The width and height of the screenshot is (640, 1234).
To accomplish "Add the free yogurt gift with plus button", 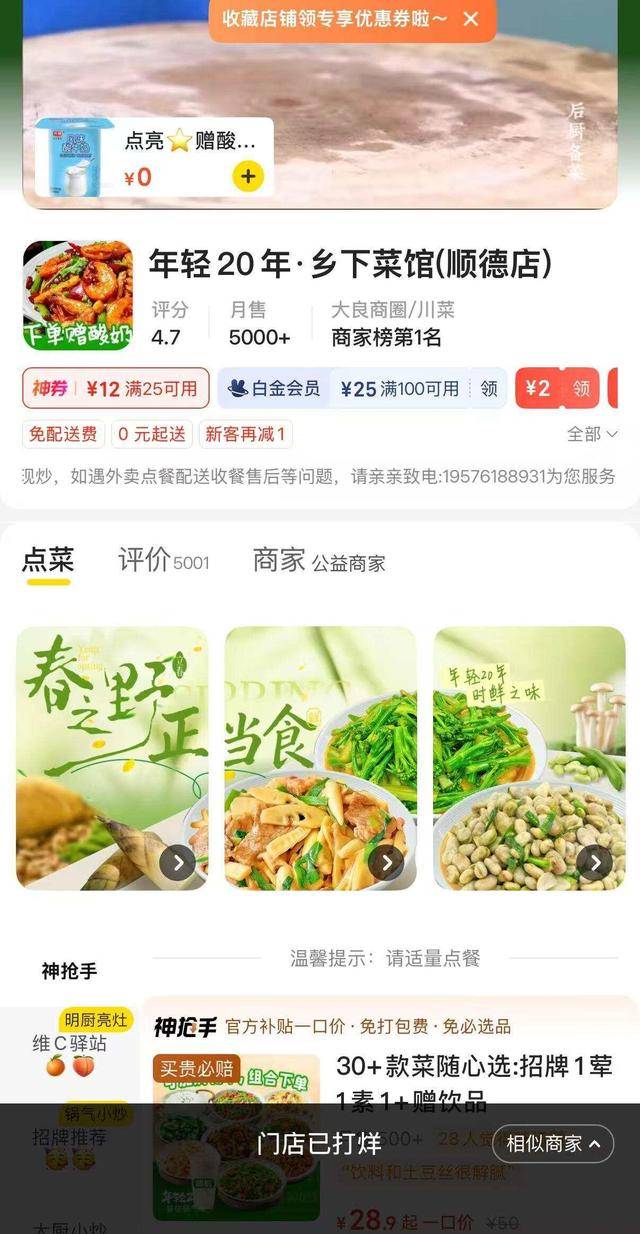I will 247,177.
